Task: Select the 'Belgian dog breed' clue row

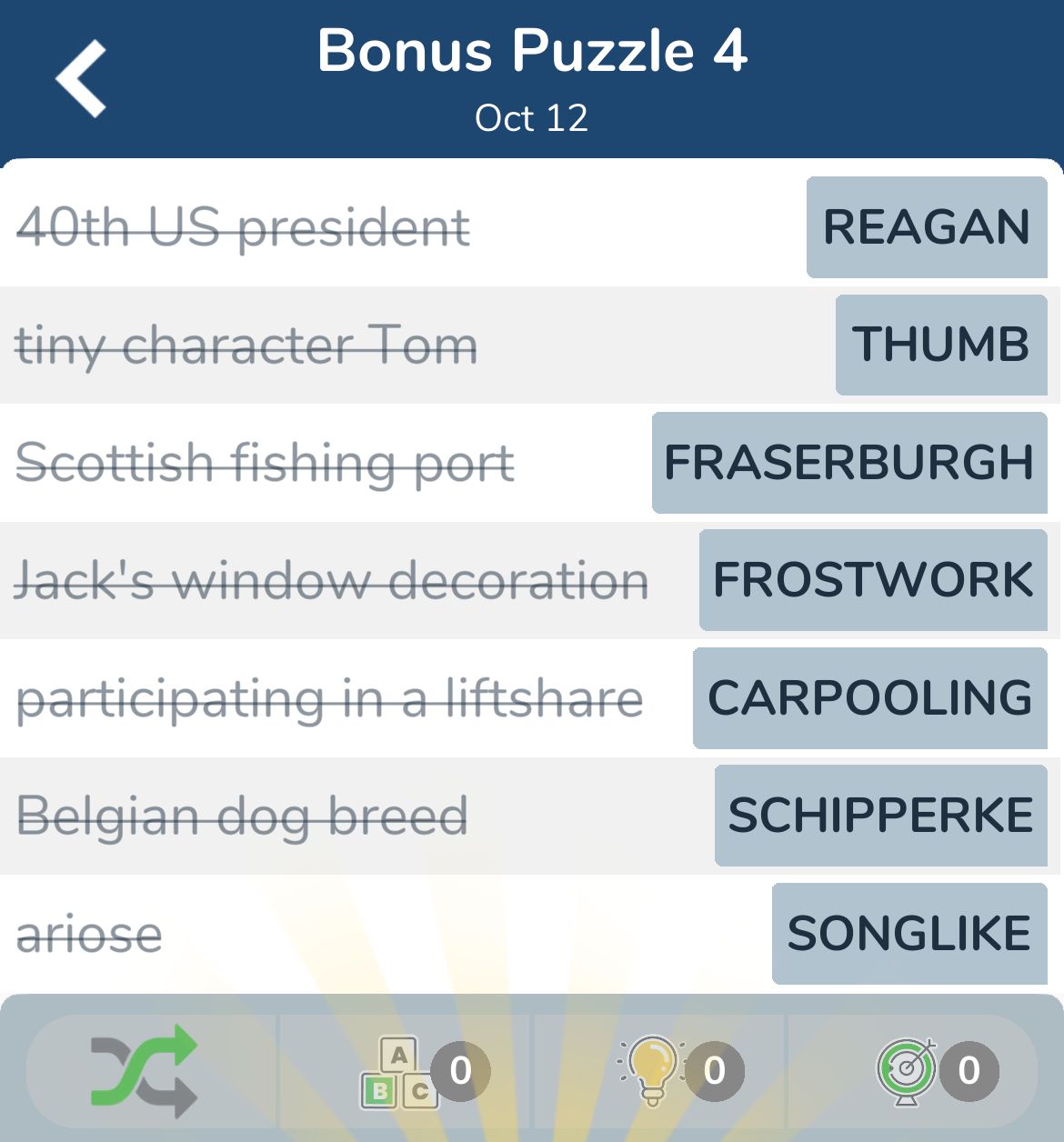Action: point(243,815)
